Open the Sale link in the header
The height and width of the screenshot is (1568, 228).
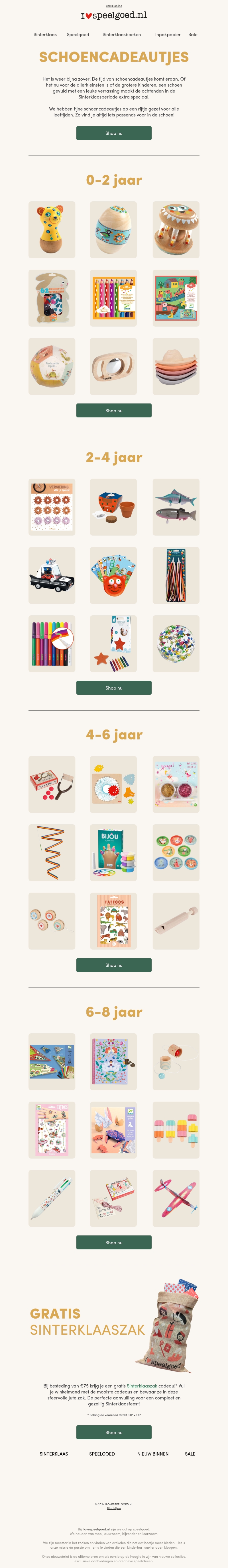click(x=193, y=35)
